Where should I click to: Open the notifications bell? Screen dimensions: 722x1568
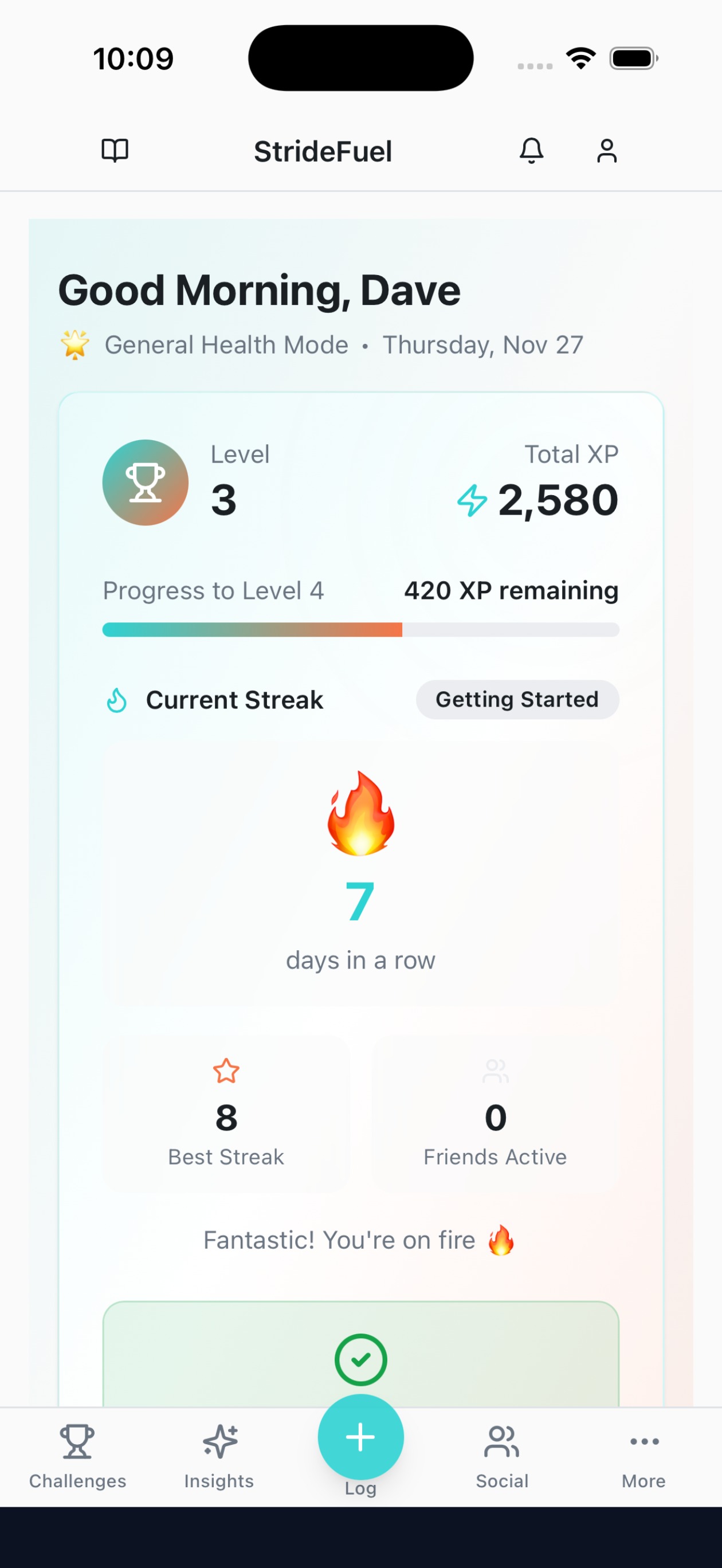coord(531,151)
